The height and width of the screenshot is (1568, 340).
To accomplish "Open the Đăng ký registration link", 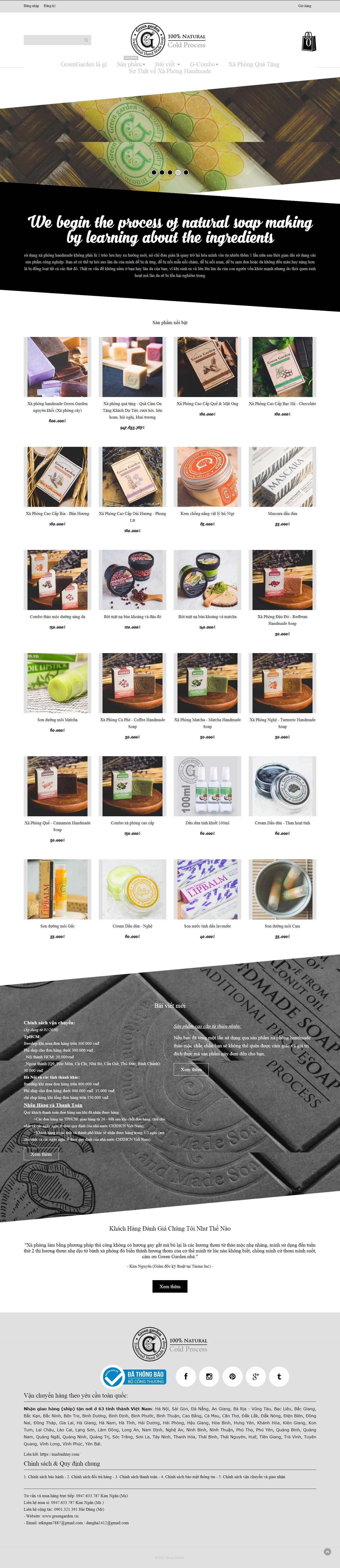I will tap(49, 6).
